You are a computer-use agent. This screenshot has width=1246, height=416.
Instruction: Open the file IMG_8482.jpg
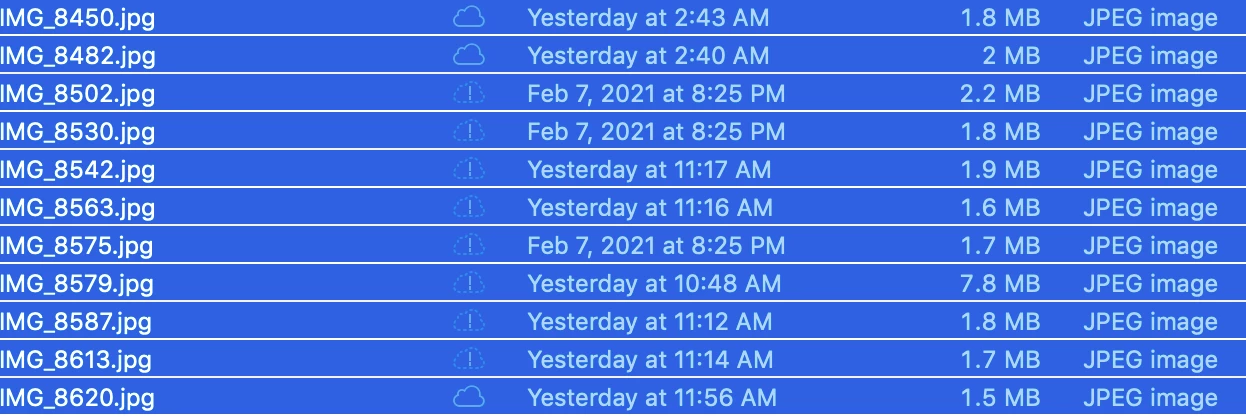click(x=78, y=55)
